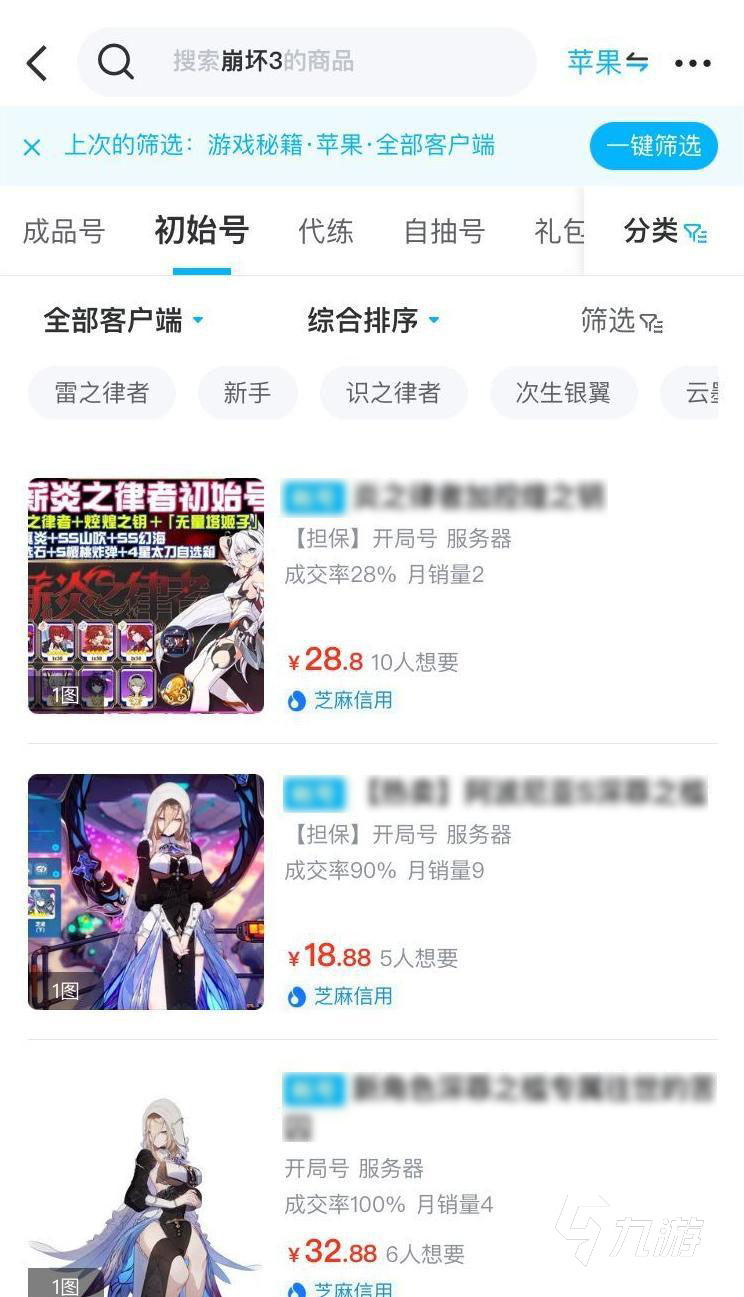The width and height of the screenshot is (744, 1297).
Task: Expand the 综合排序 sort dropdown
Action: point(373,320)
